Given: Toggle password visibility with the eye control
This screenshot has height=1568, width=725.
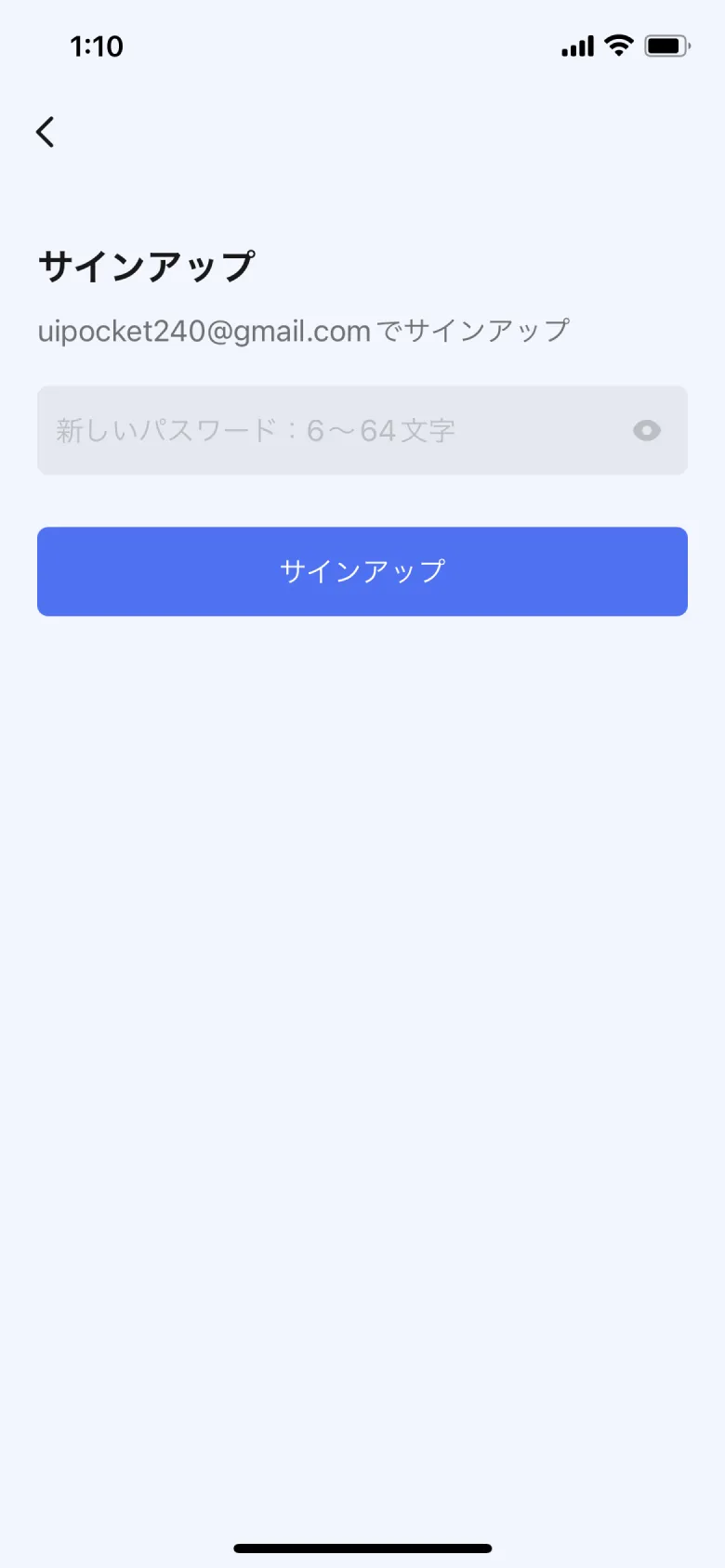Looking at the screenshot, I should pos(645,430).
